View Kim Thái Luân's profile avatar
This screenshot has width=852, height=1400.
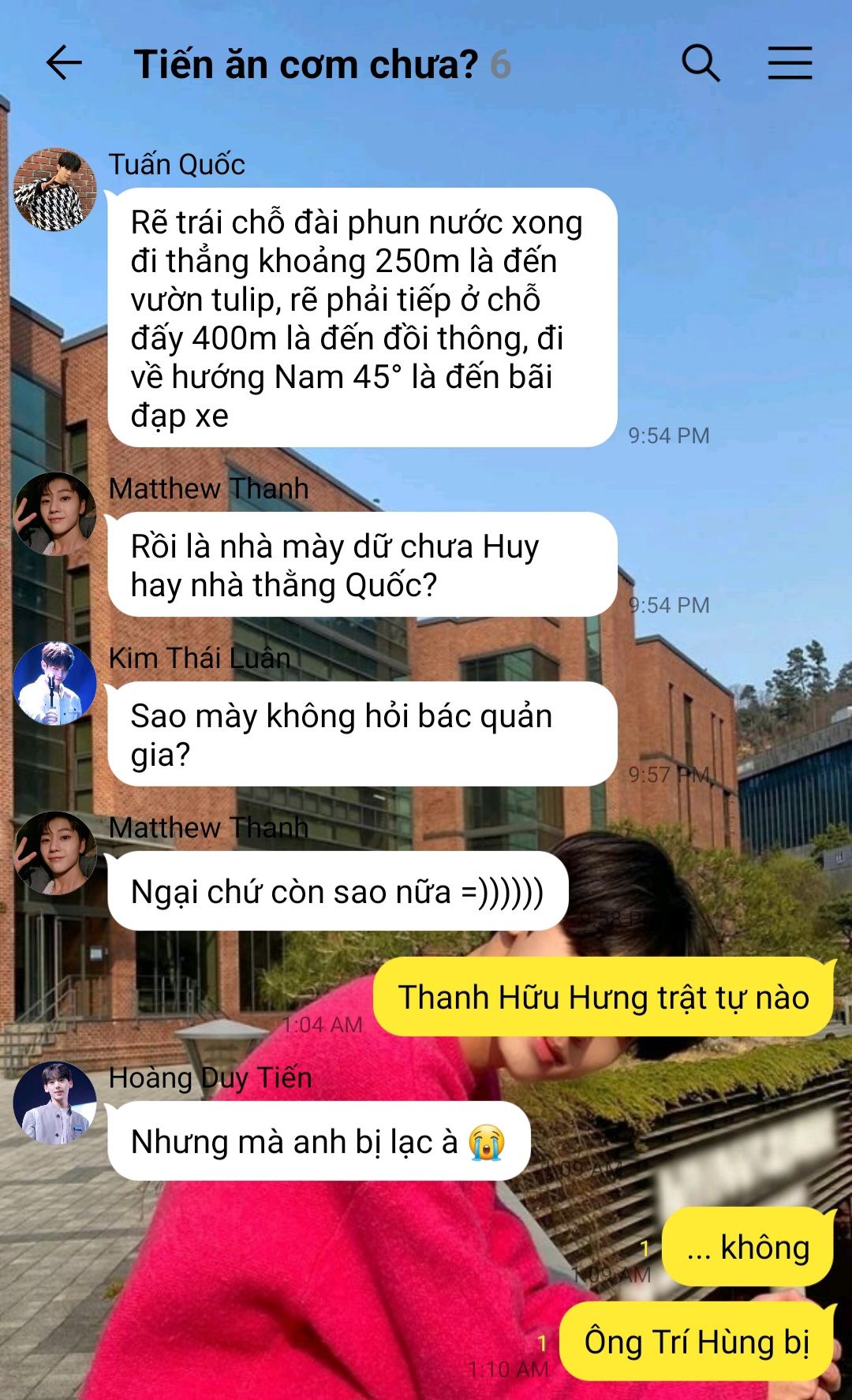(54, 683)
